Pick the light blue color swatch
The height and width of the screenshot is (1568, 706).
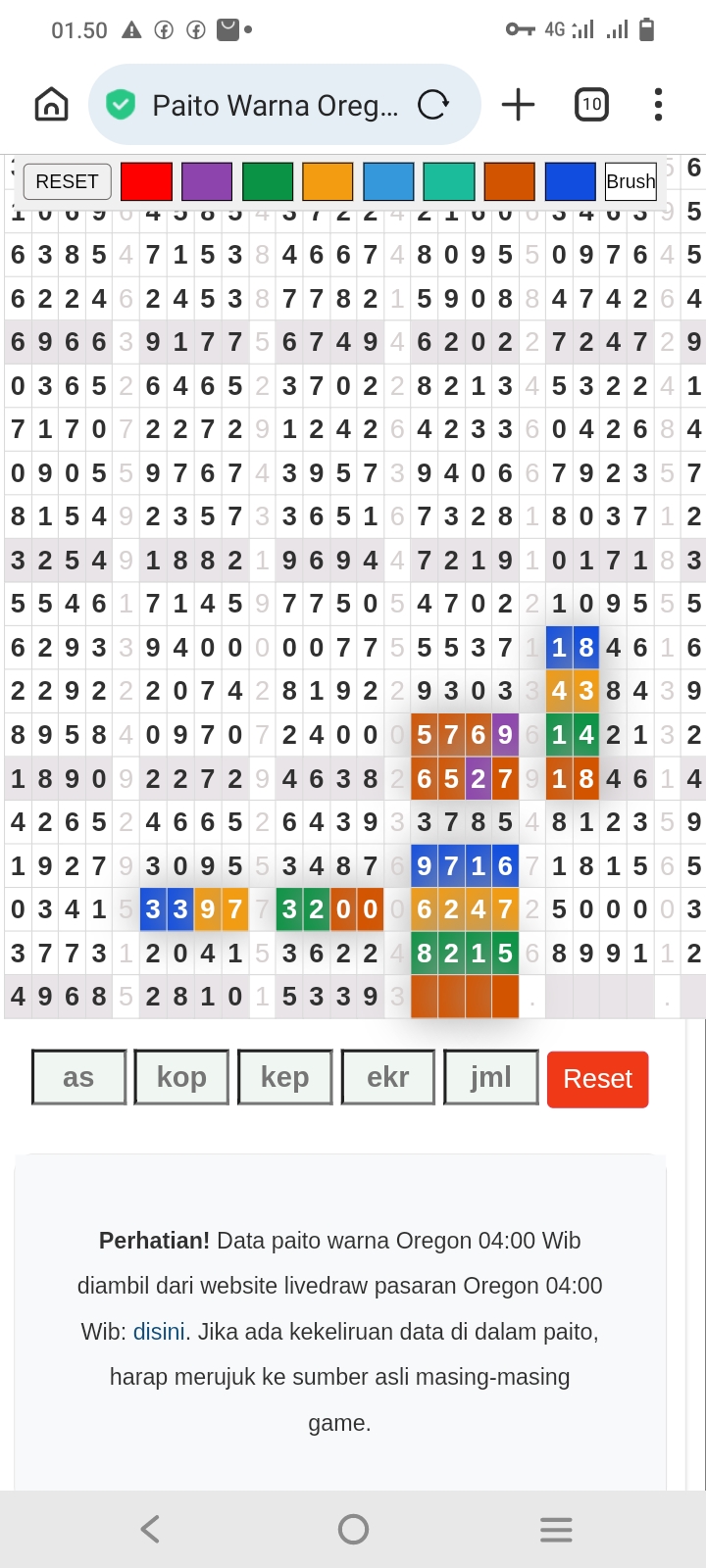tap(388, 181)
